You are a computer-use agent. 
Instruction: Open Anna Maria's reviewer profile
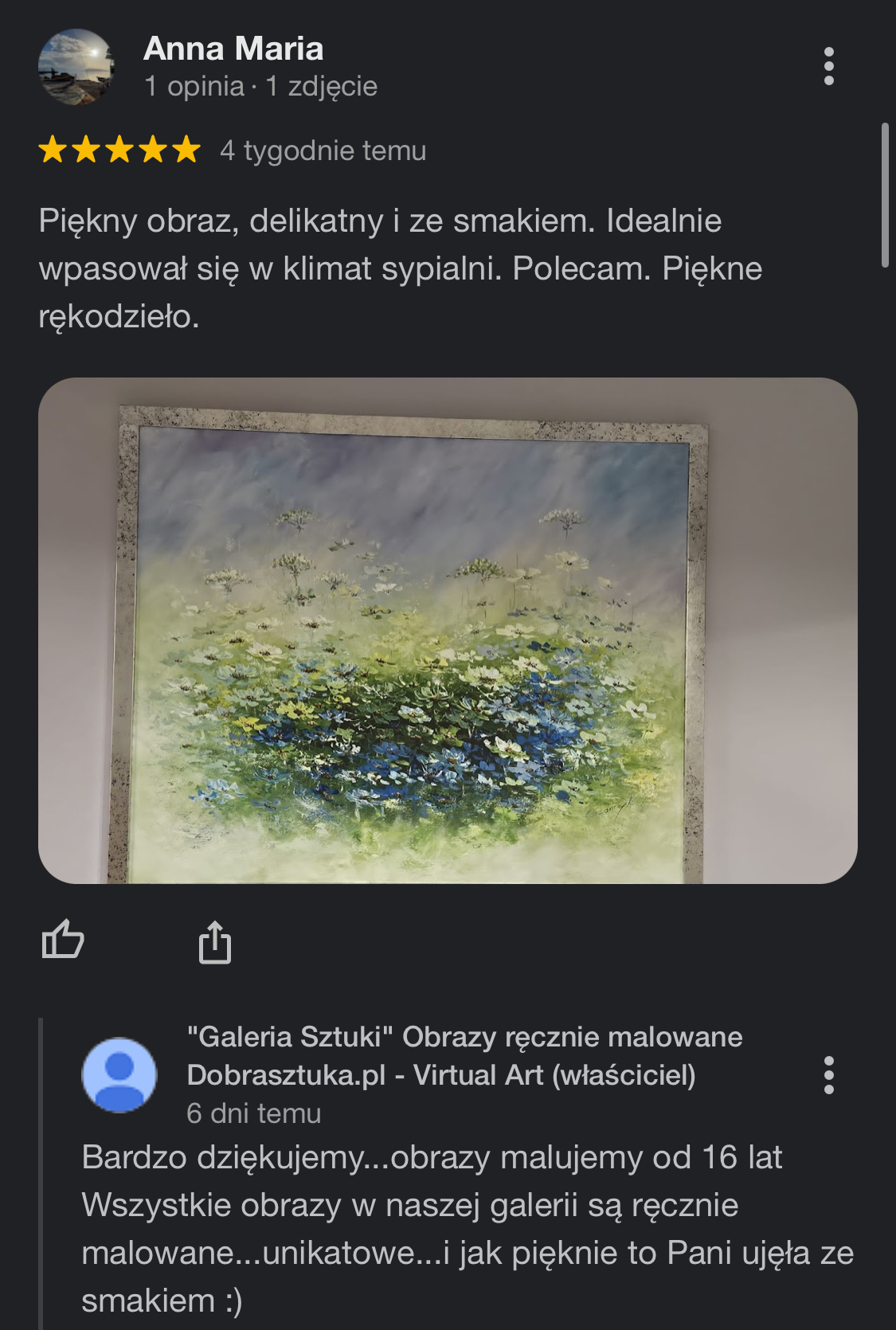tap(233, 49)
